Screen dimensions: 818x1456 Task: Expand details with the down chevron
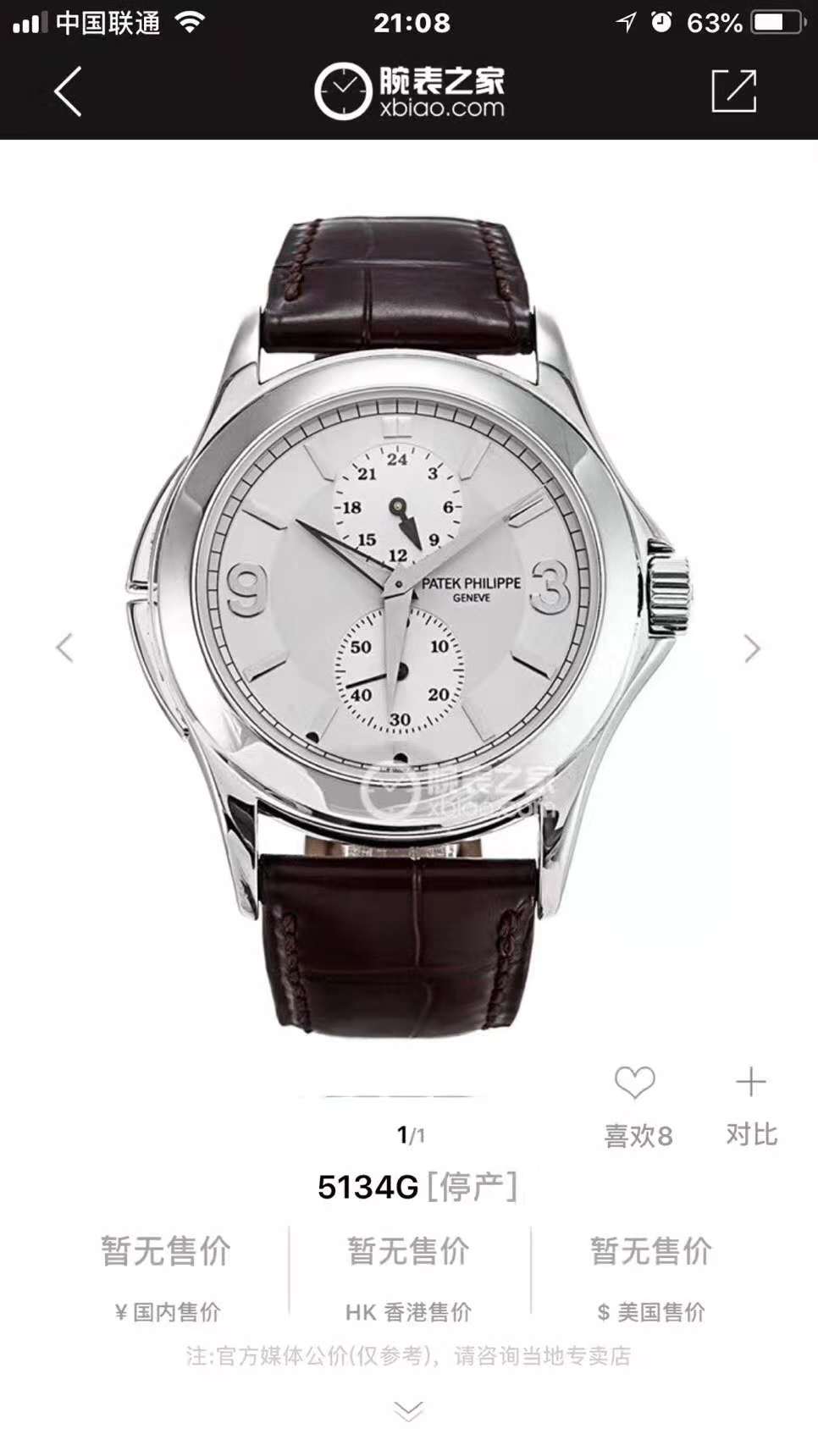(409, 1410)
